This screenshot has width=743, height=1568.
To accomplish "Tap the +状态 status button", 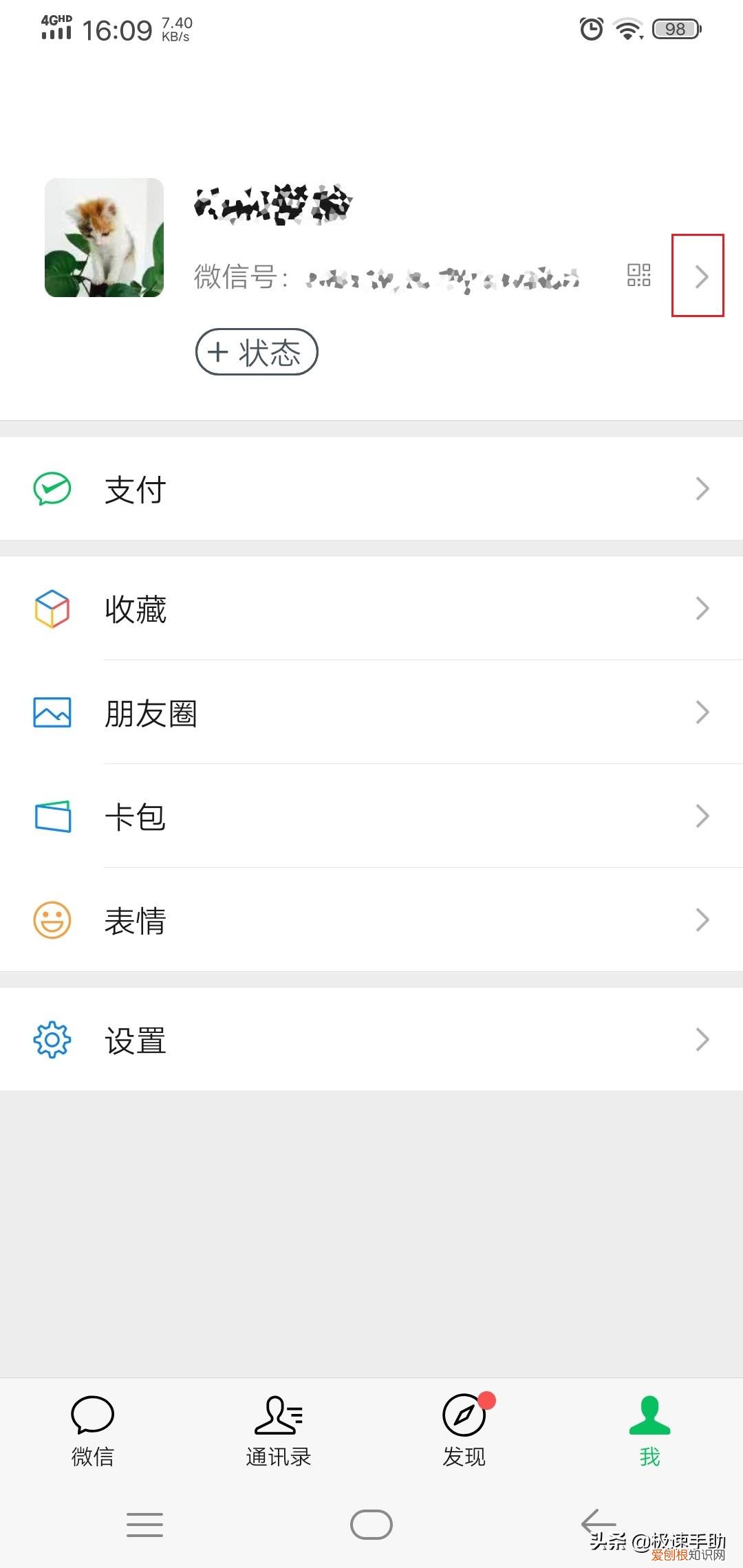I will coord(255,351).
